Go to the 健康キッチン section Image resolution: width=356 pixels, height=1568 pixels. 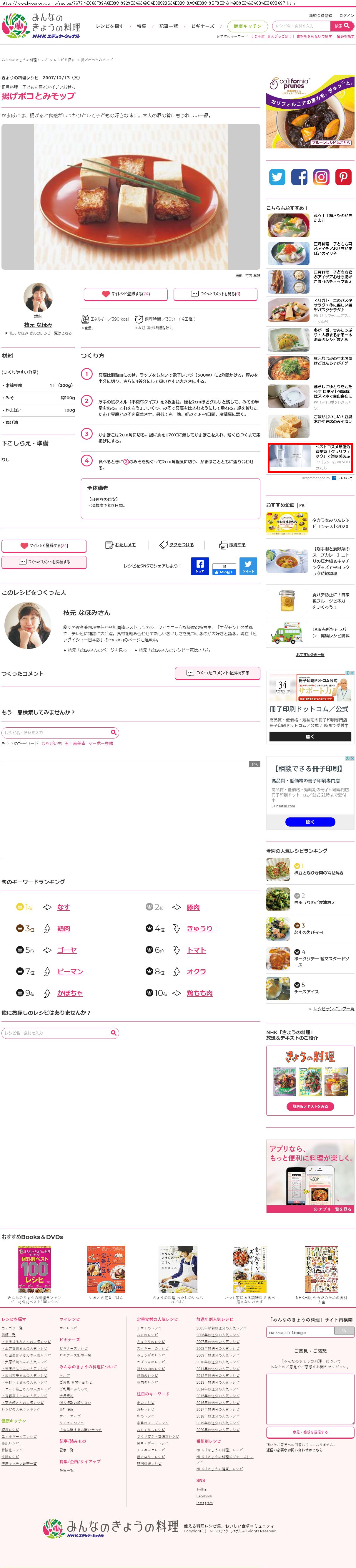click(247, 26)
